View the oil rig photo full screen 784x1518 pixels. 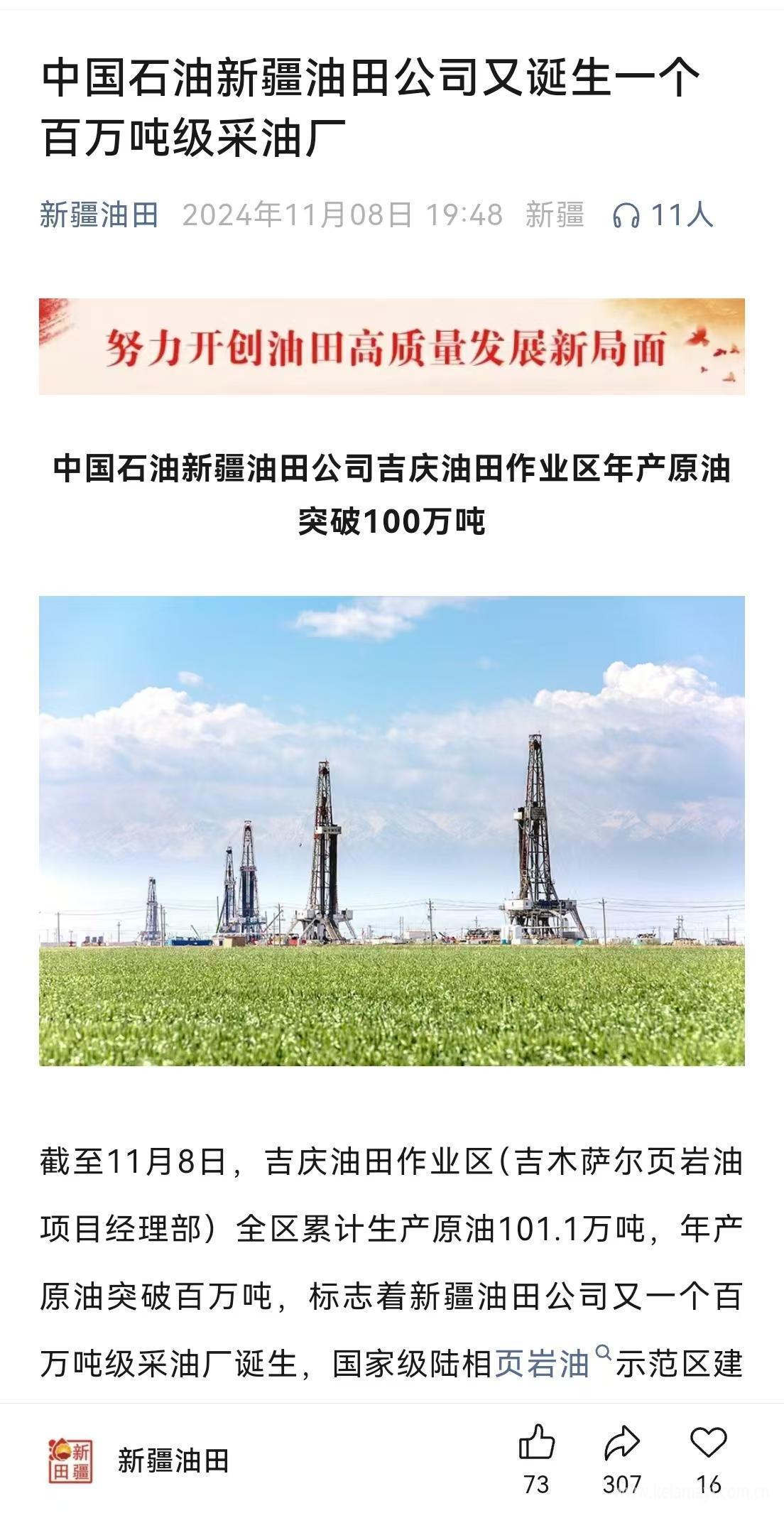(391, 830)
